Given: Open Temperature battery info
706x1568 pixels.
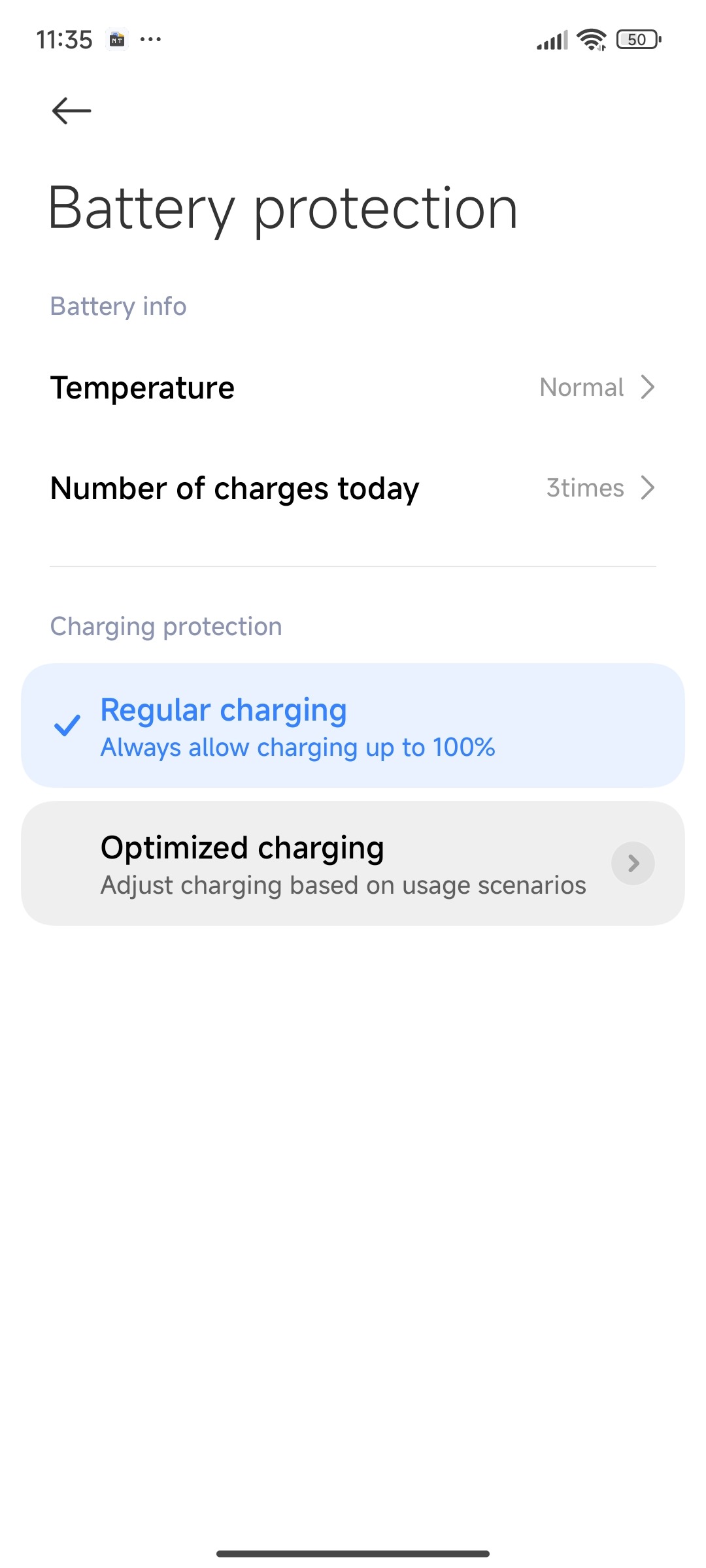Looking at the screenshot, I should [x=353, y=387].
